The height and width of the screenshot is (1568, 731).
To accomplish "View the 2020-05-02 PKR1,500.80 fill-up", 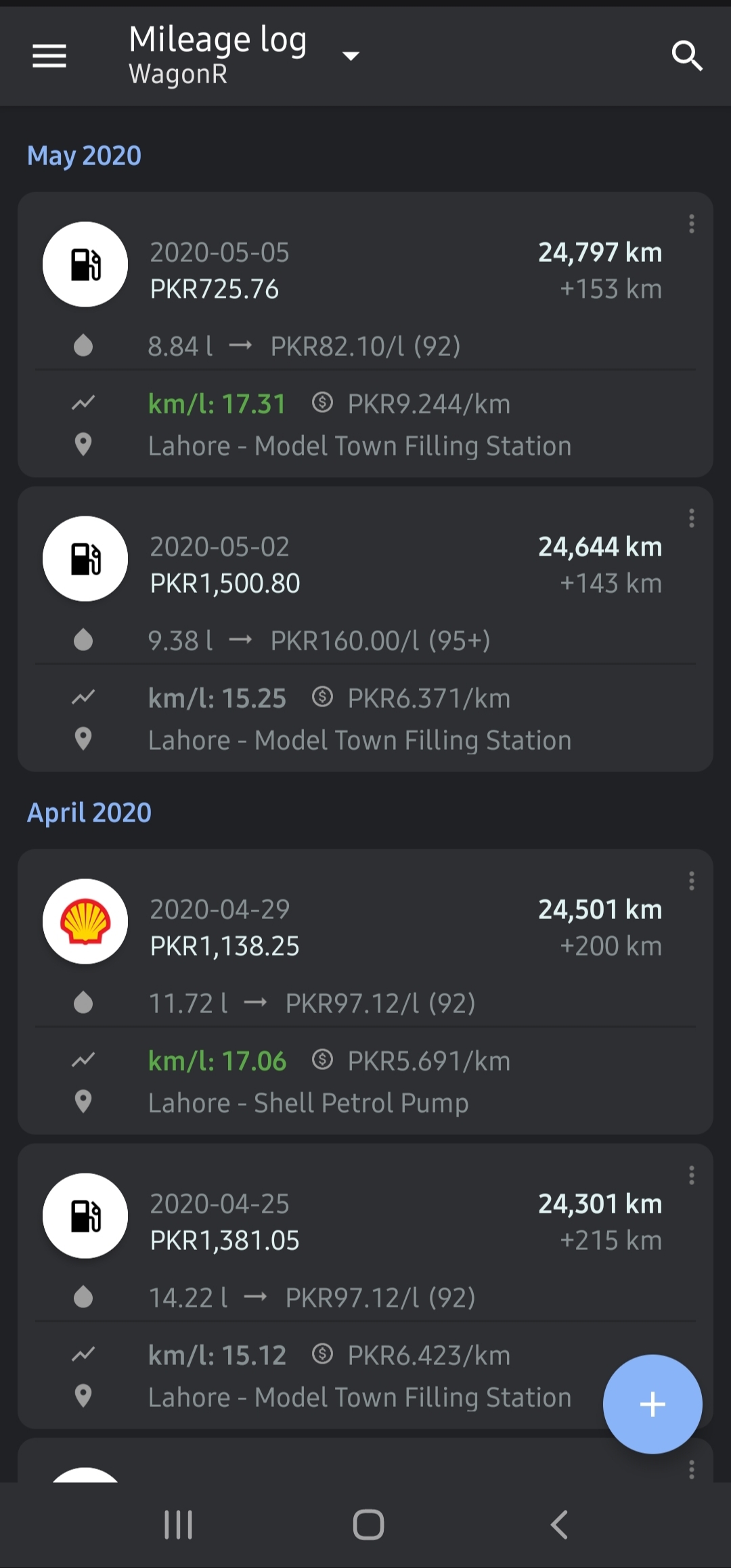I will 365,629.
